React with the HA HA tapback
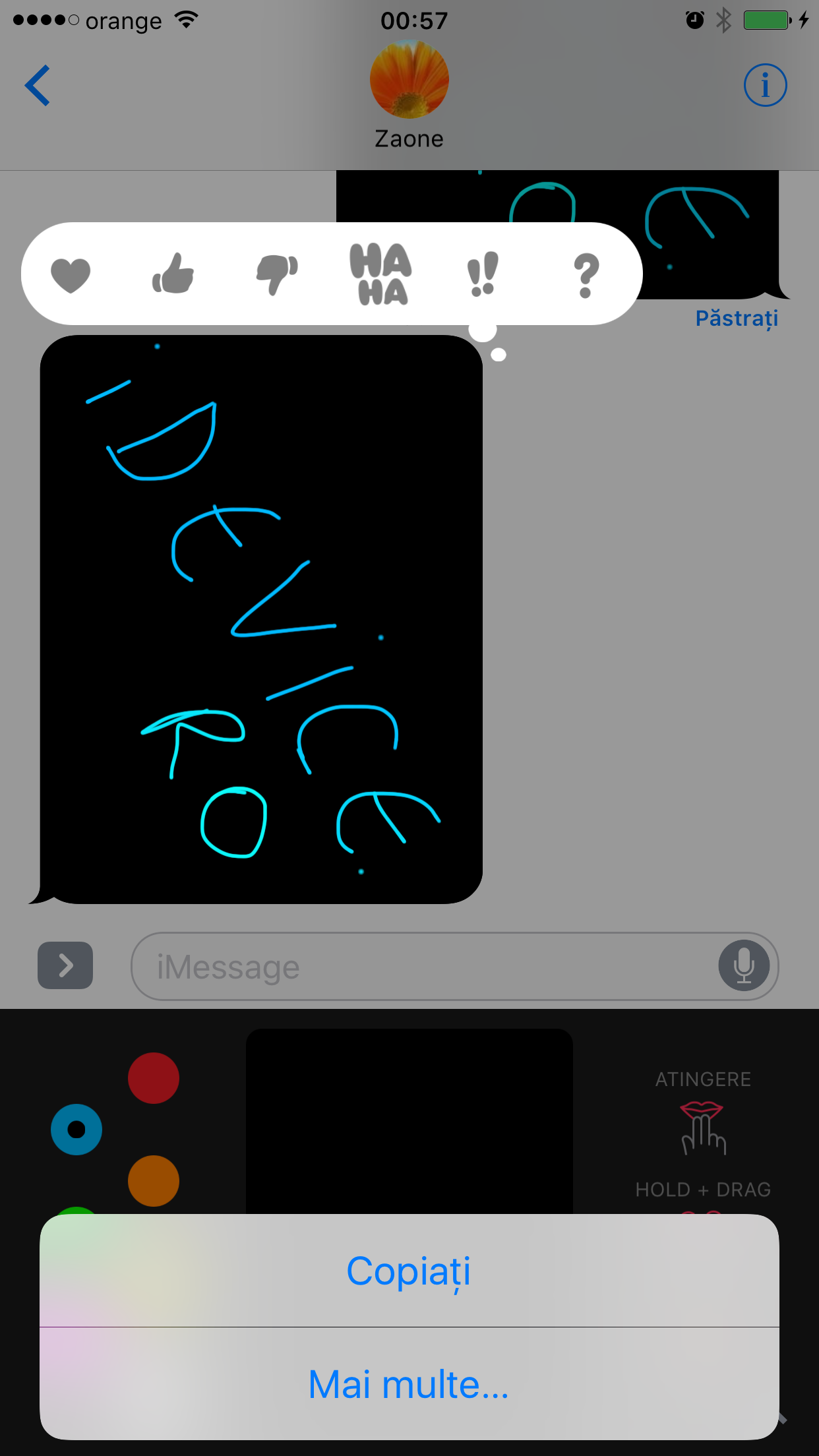819x1456 pixels. pyautogui.click(x=380, y=274)
